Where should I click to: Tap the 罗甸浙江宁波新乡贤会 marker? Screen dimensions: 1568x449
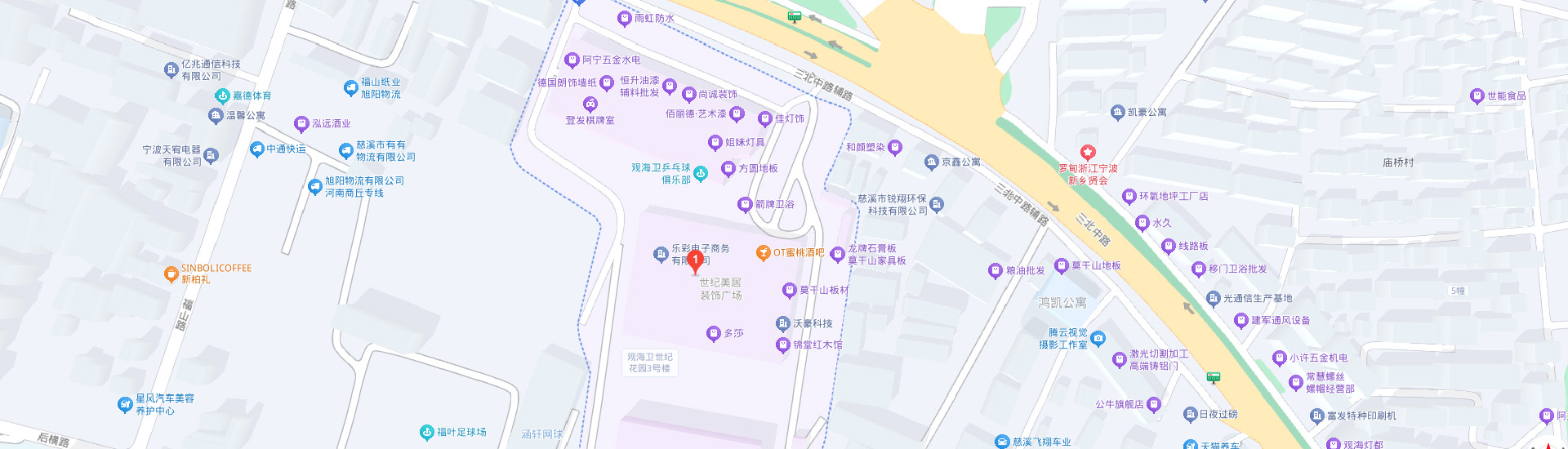point(1088,153)
